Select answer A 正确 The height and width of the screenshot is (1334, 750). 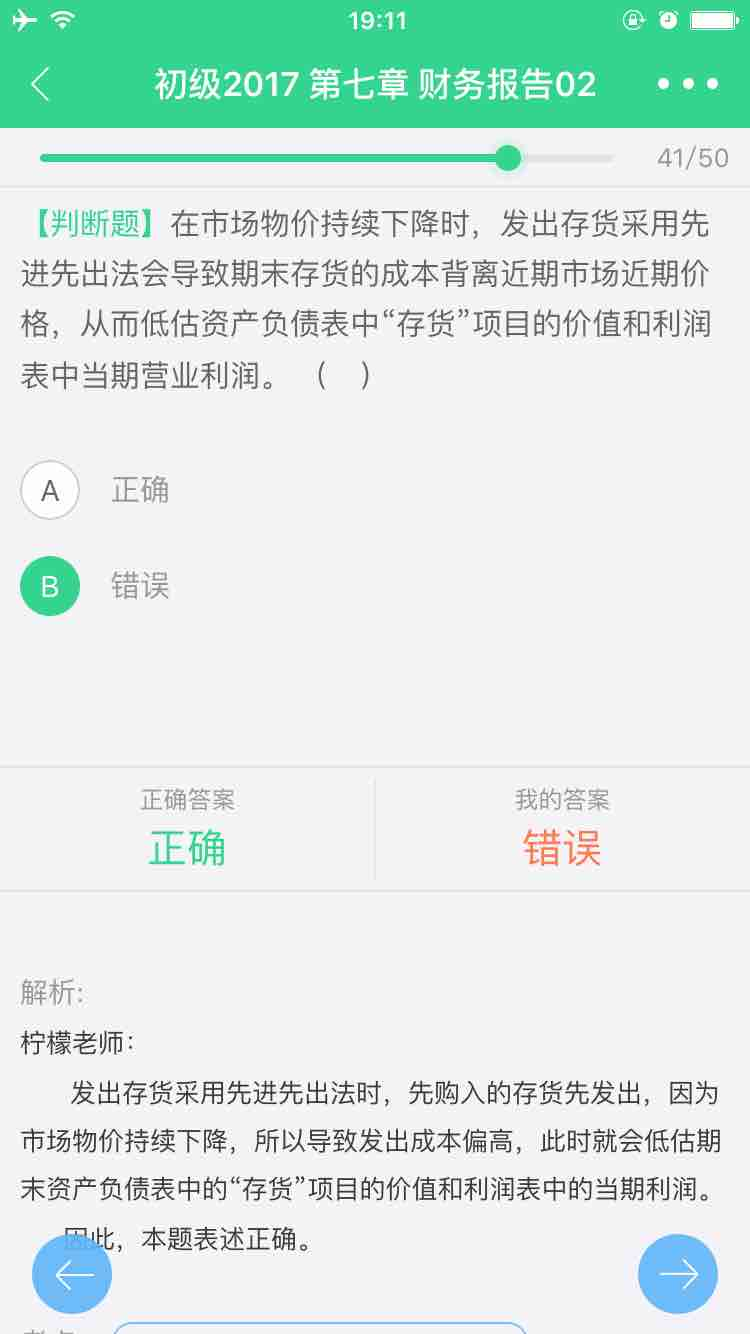[50, 490]
